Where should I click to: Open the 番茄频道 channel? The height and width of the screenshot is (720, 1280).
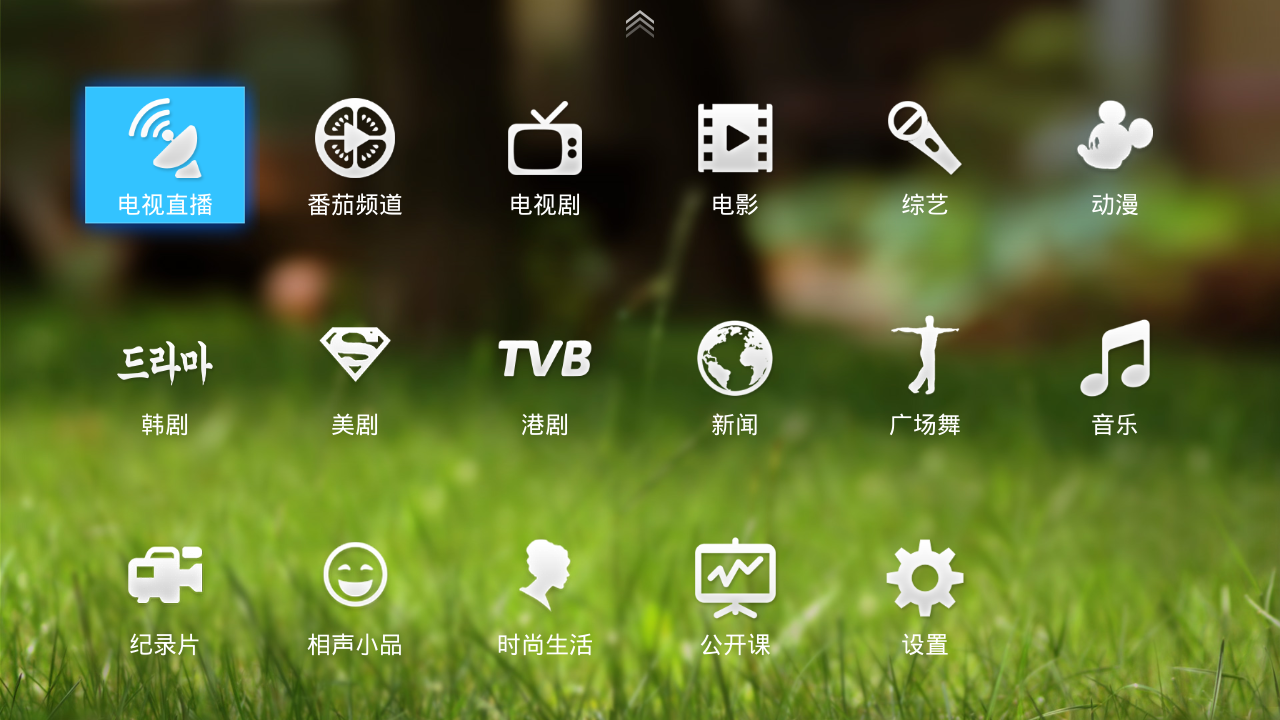click(355, 155)
